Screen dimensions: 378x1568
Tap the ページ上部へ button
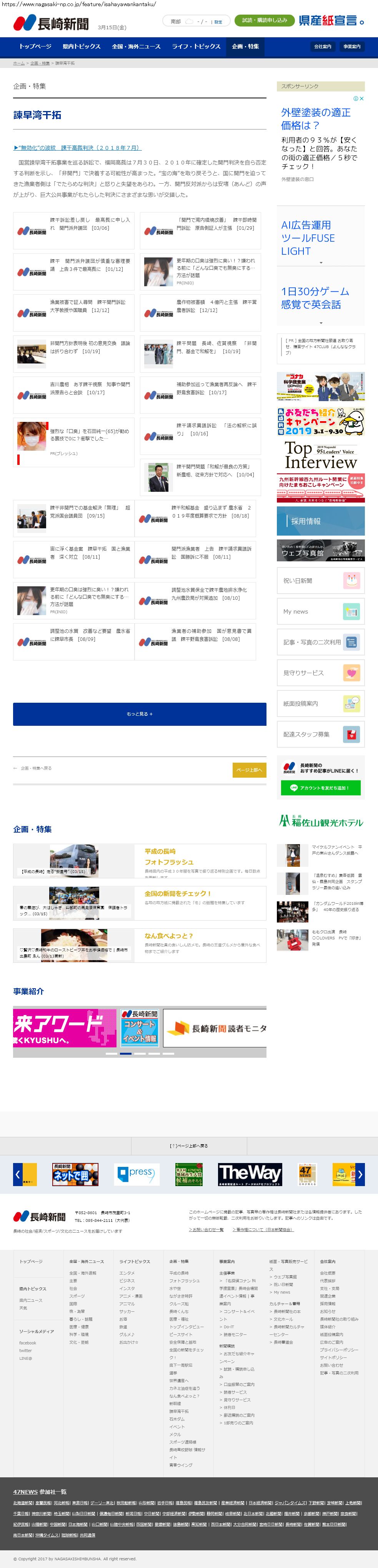click(x=249, y=770)
